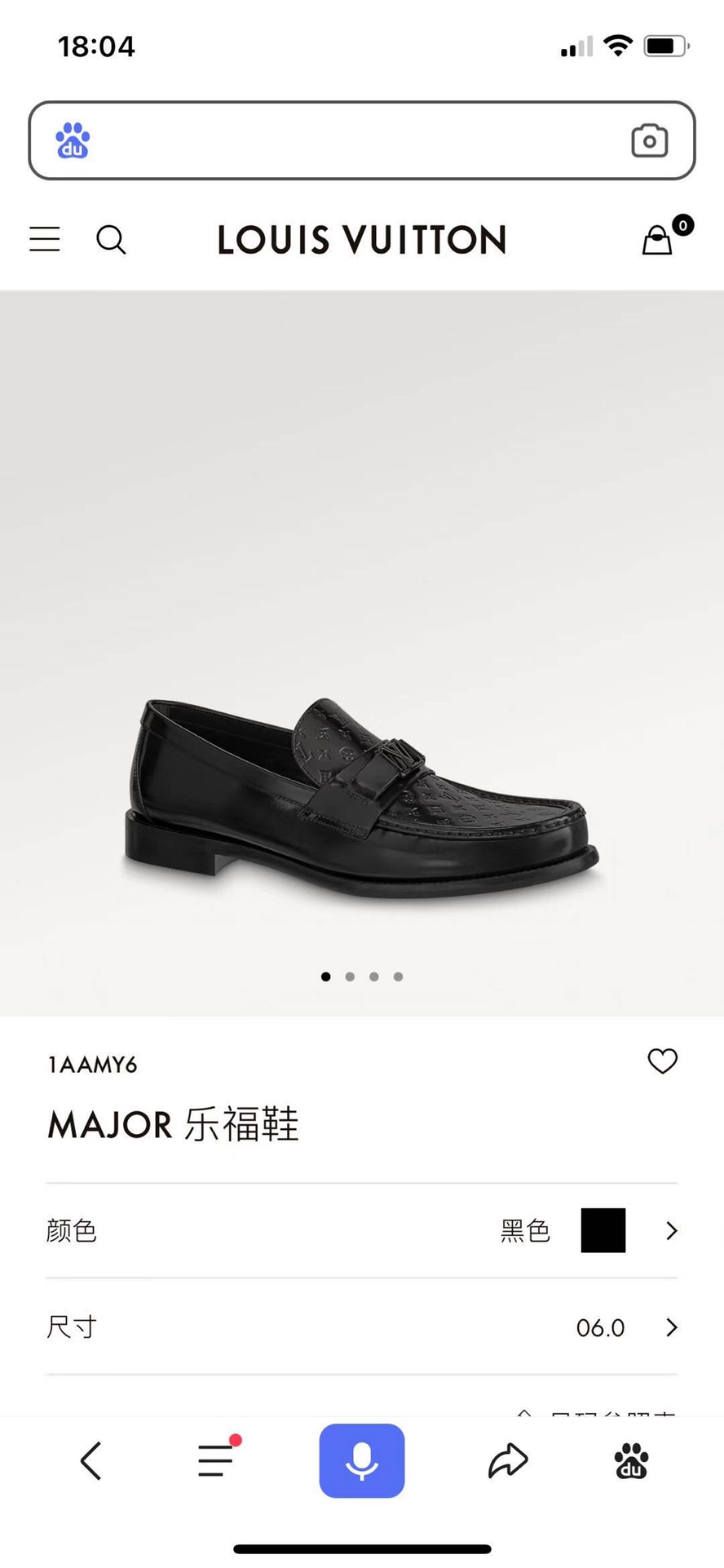Open the shopping bag
724x1568 pixels.
coord(659,240)
